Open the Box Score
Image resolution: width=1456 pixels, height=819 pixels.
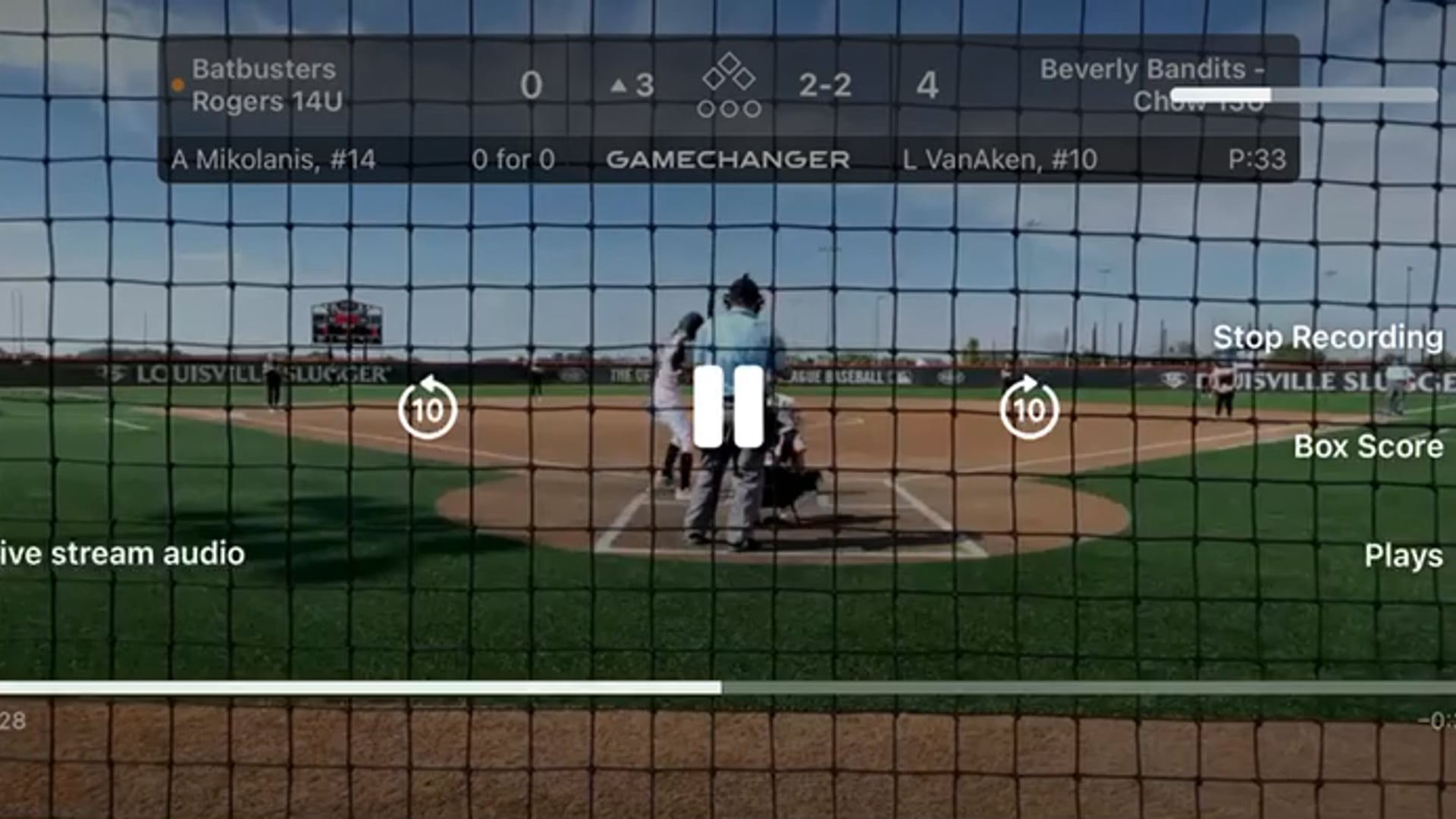pos(1367,447)
